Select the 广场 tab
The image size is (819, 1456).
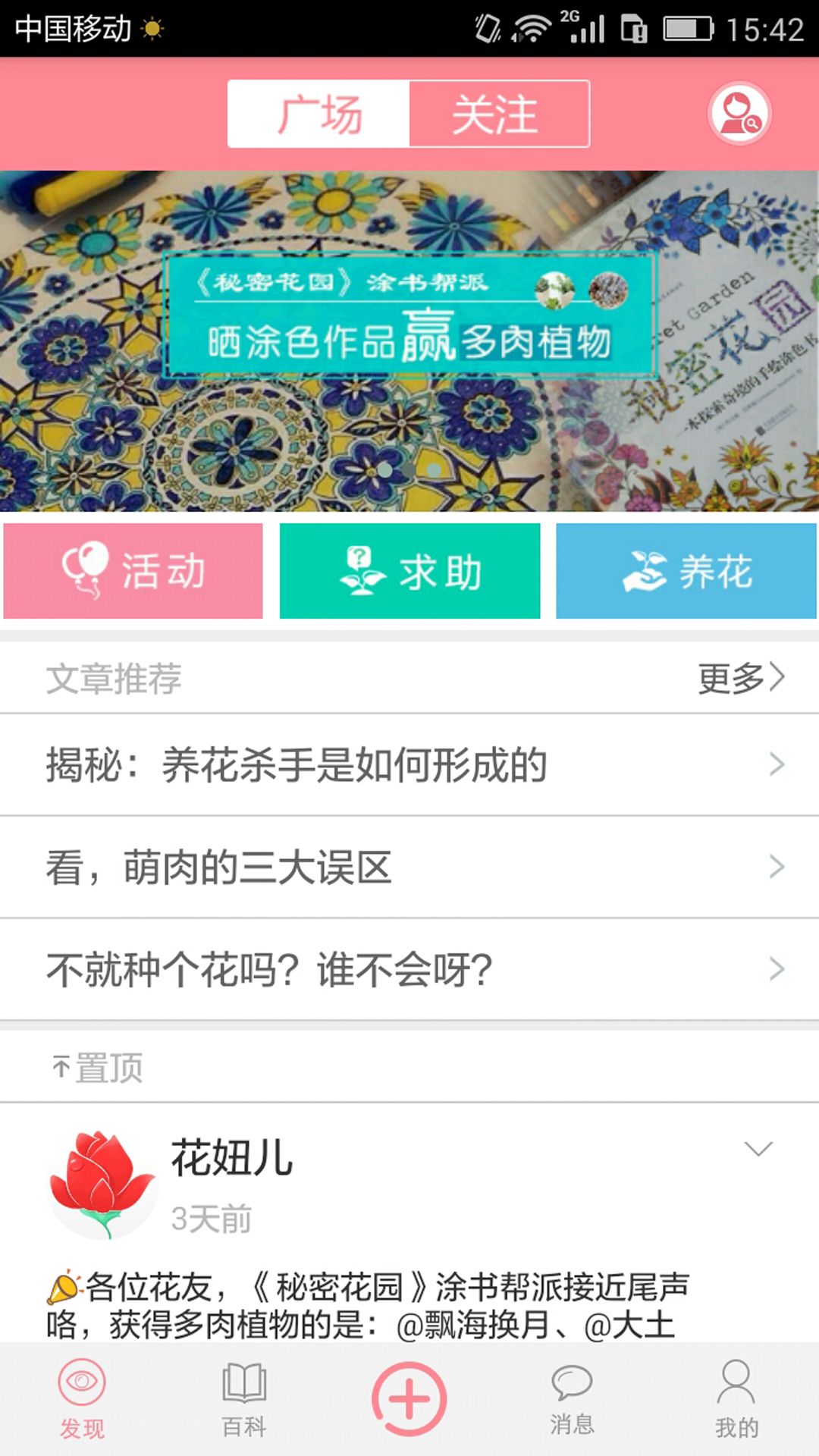tap(318, 114)
